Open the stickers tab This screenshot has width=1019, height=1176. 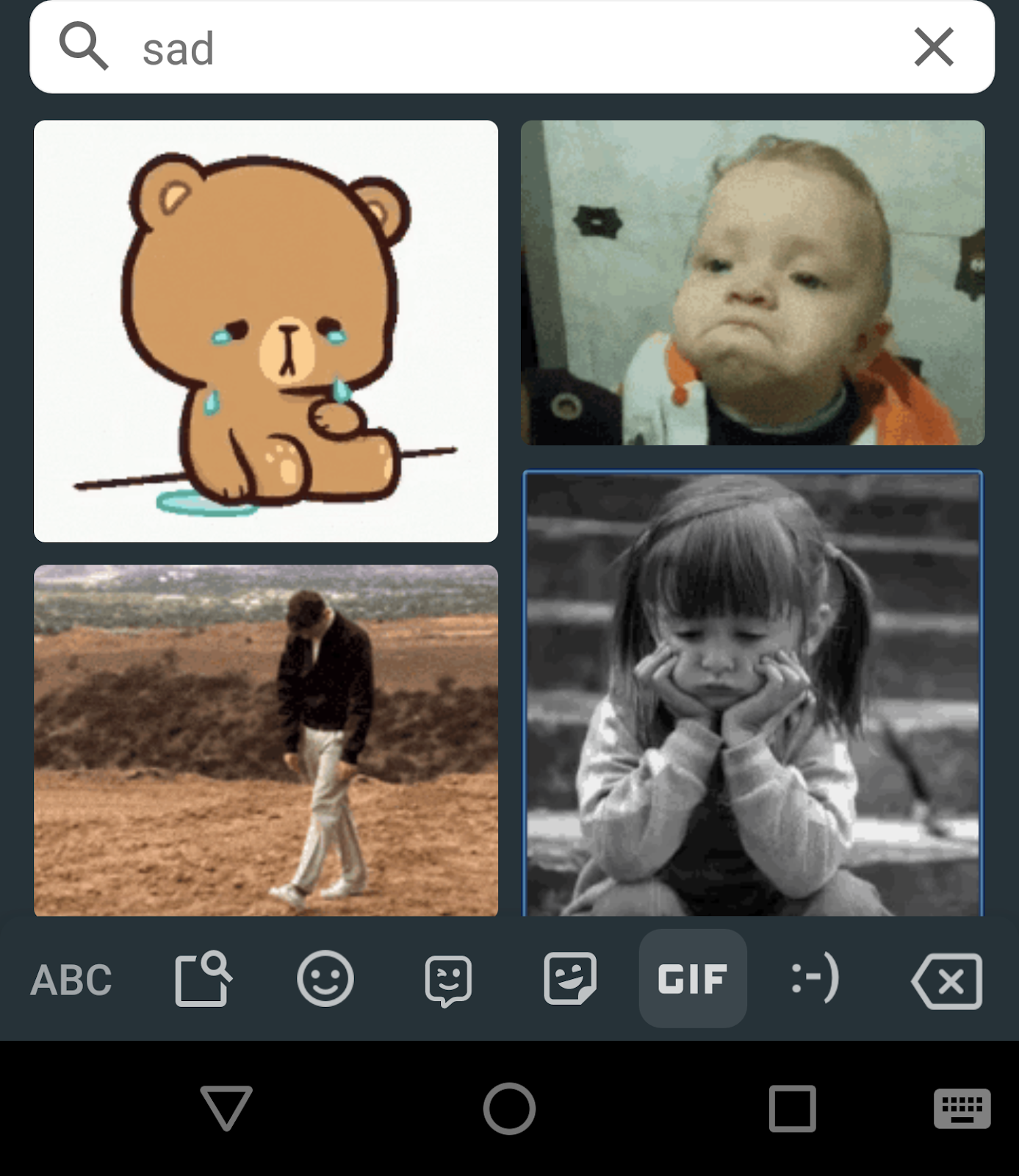[x=569, y=979]
